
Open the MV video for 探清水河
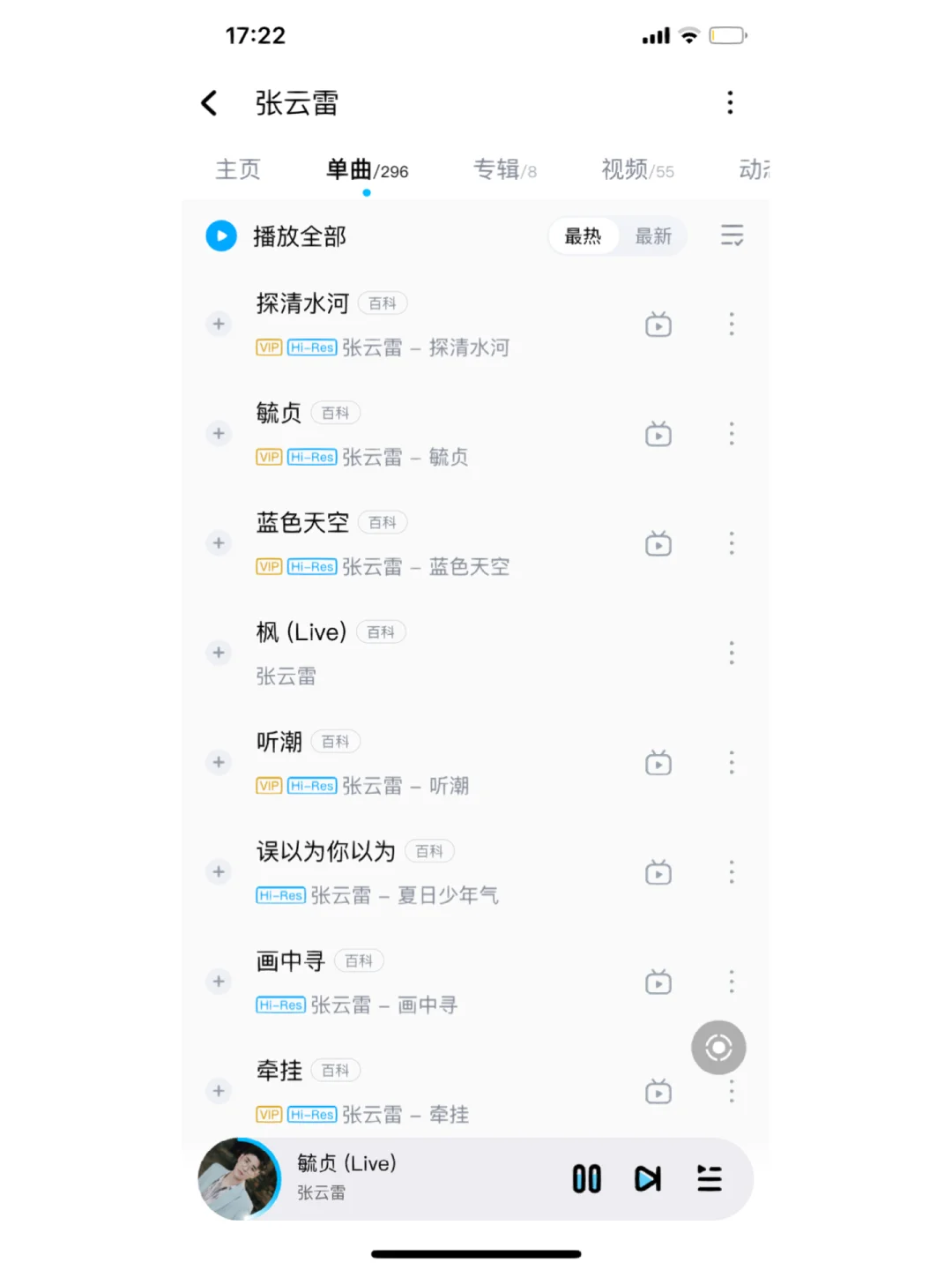click(x=658, y=325)
